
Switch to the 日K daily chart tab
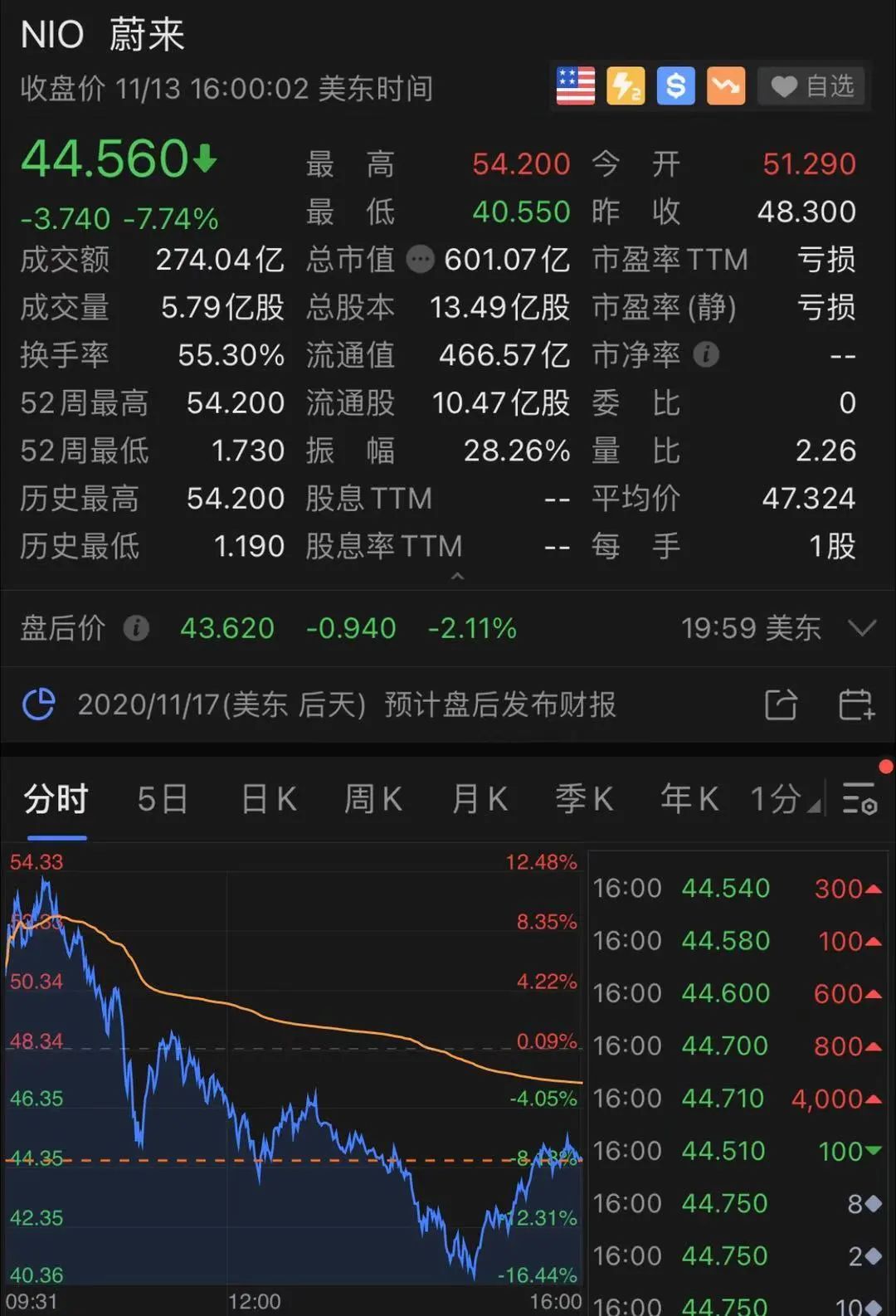coord(267,799)
